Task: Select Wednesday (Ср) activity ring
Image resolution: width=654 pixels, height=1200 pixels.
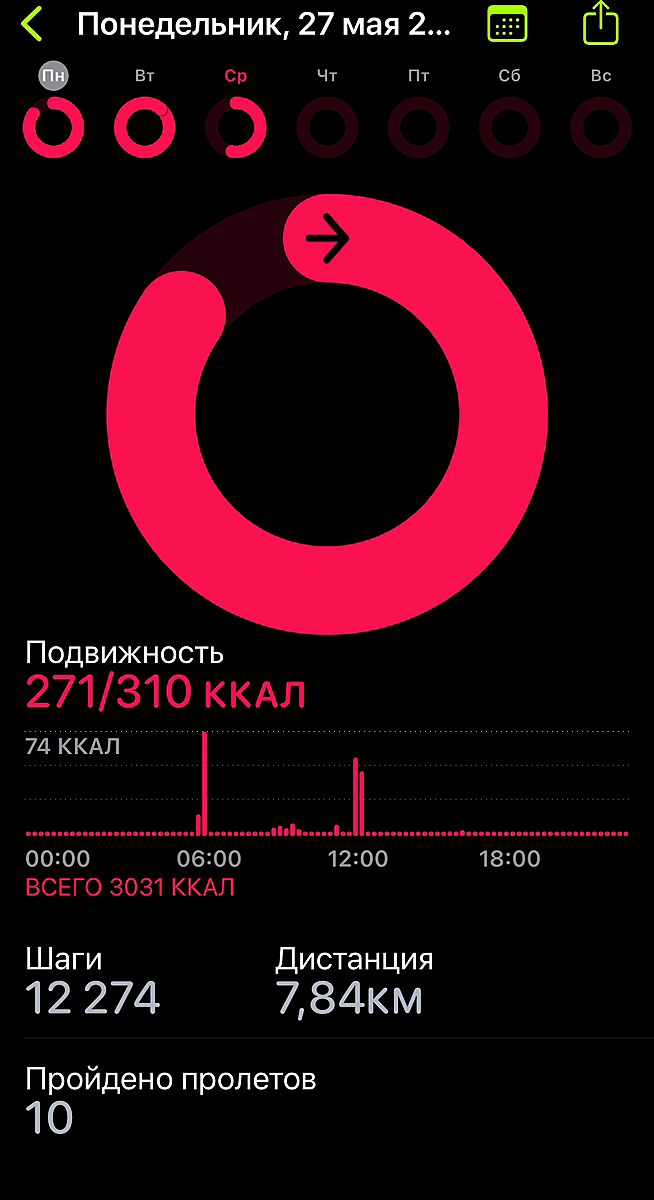Action: [236, 127]
